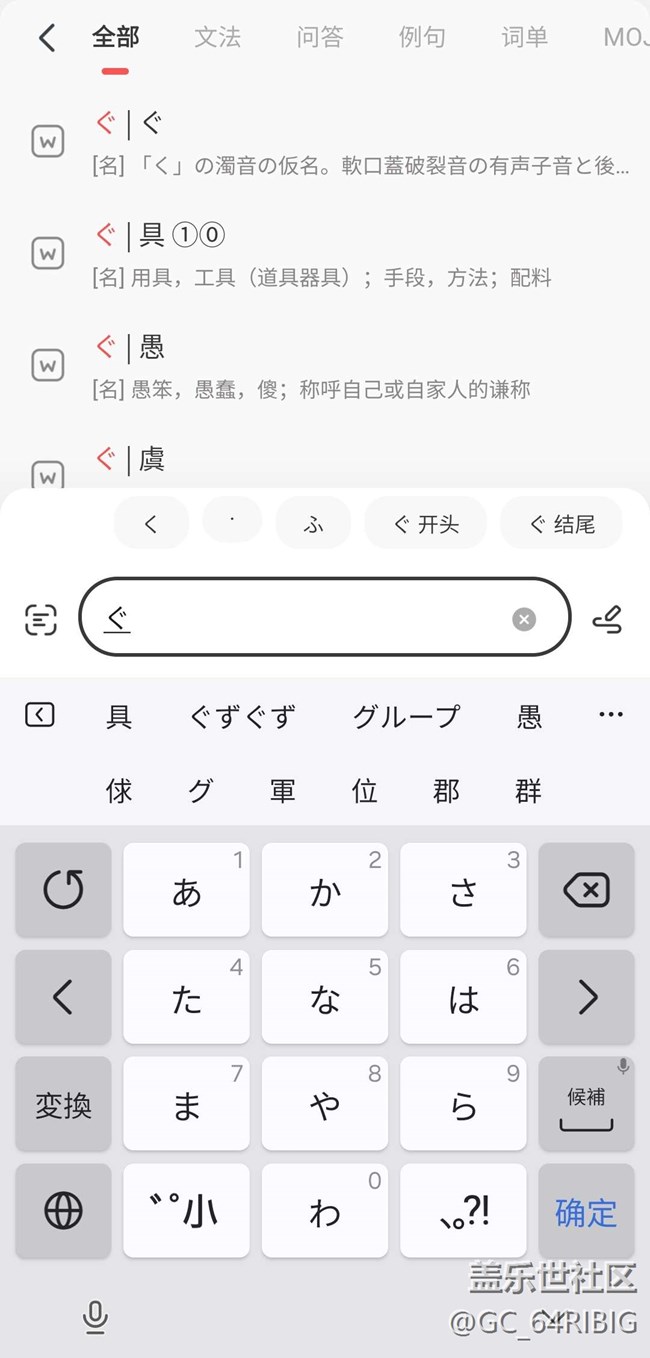
Task: Tap the ふ suggestion chip
Action: 313,524
